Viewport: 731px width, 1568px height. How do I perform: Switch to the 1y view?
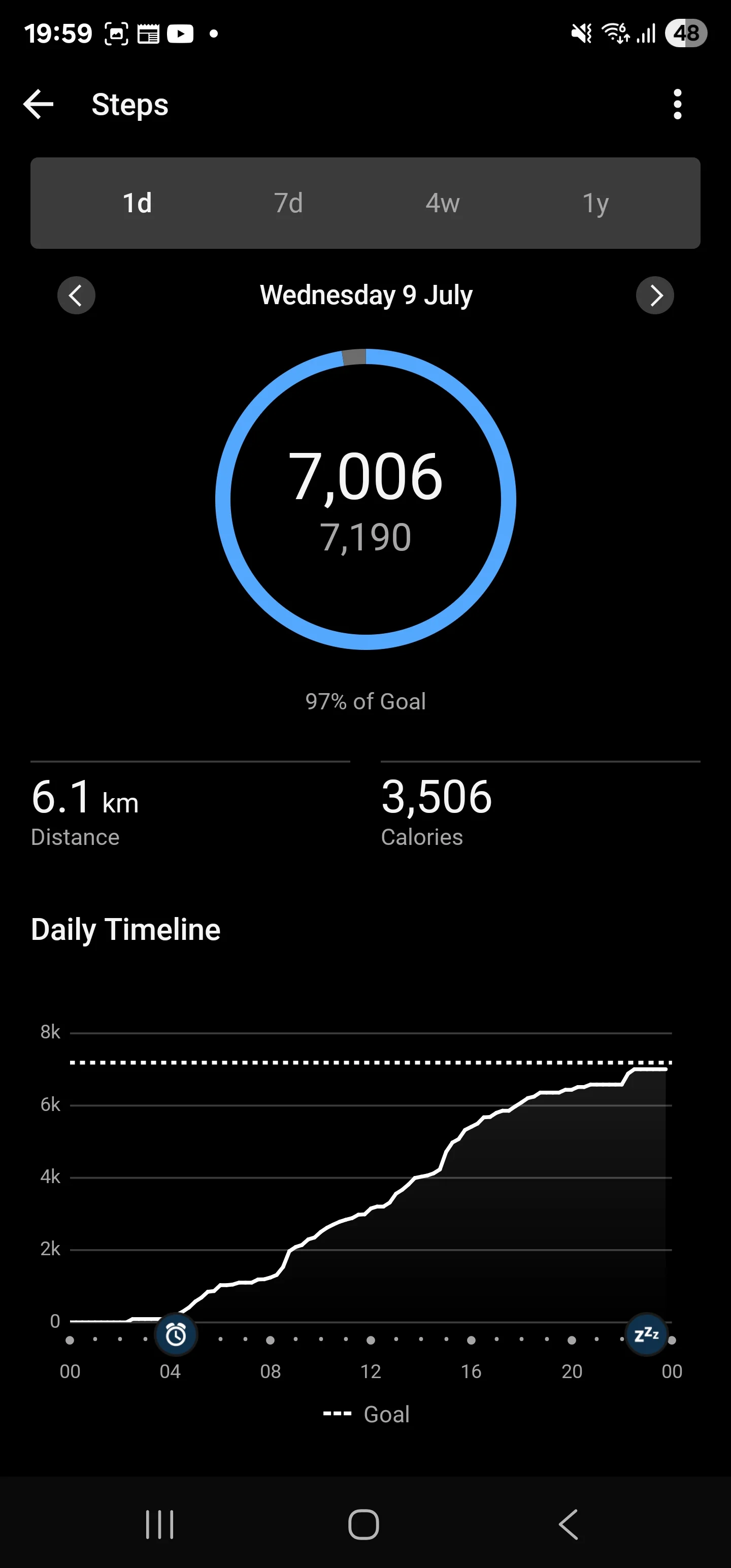(x=594, y=203)
